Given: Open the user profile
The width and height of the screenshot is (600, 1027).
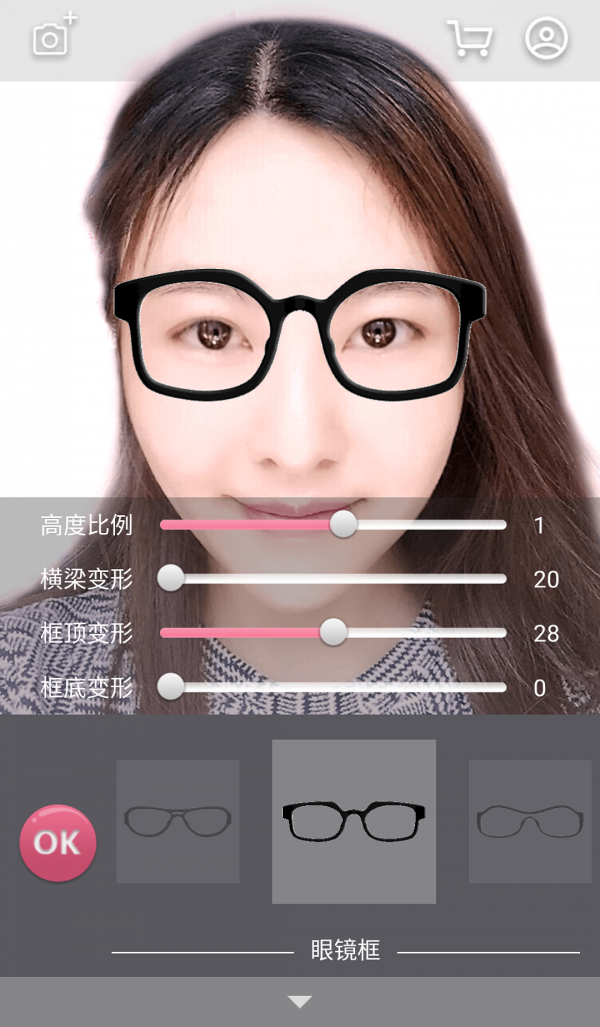Looking at the screenshot, I should 546,38.
